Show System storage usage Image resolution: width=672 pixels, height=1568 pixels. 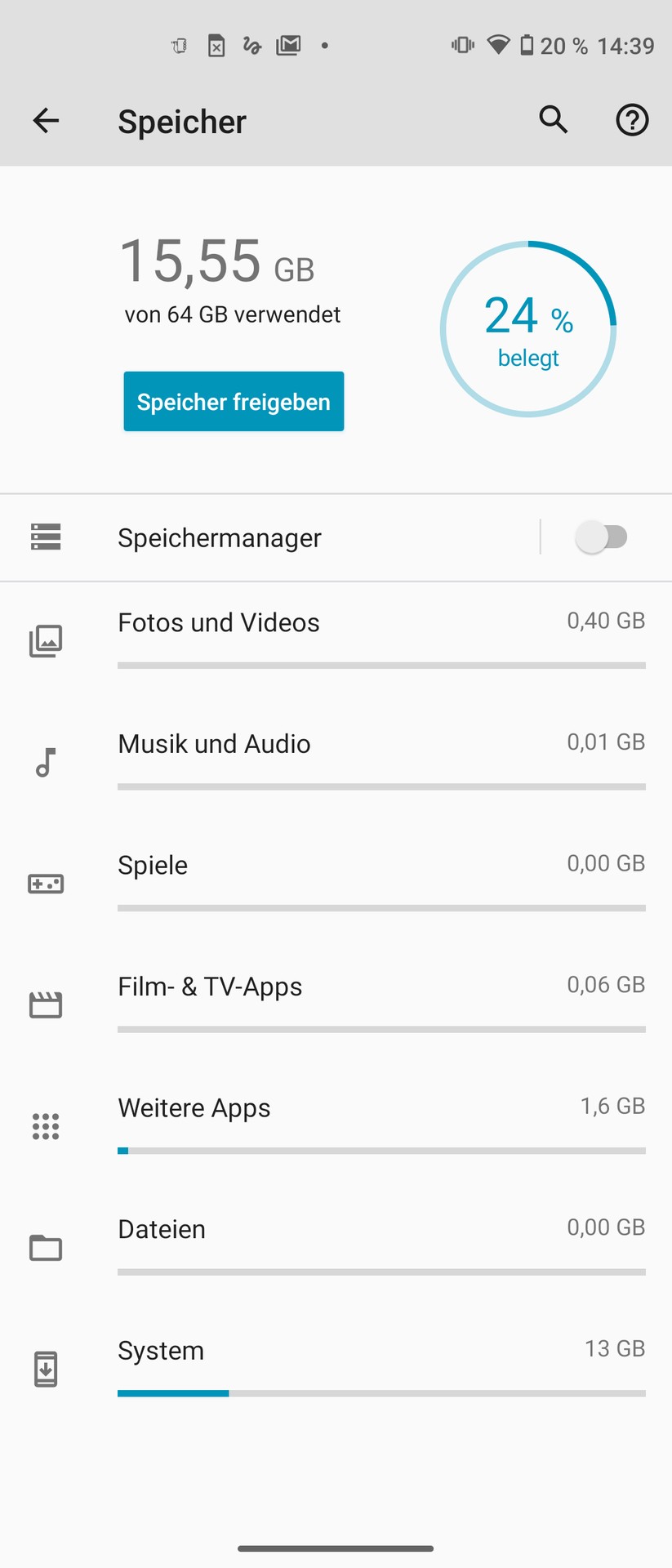(x=335, y=1367)
